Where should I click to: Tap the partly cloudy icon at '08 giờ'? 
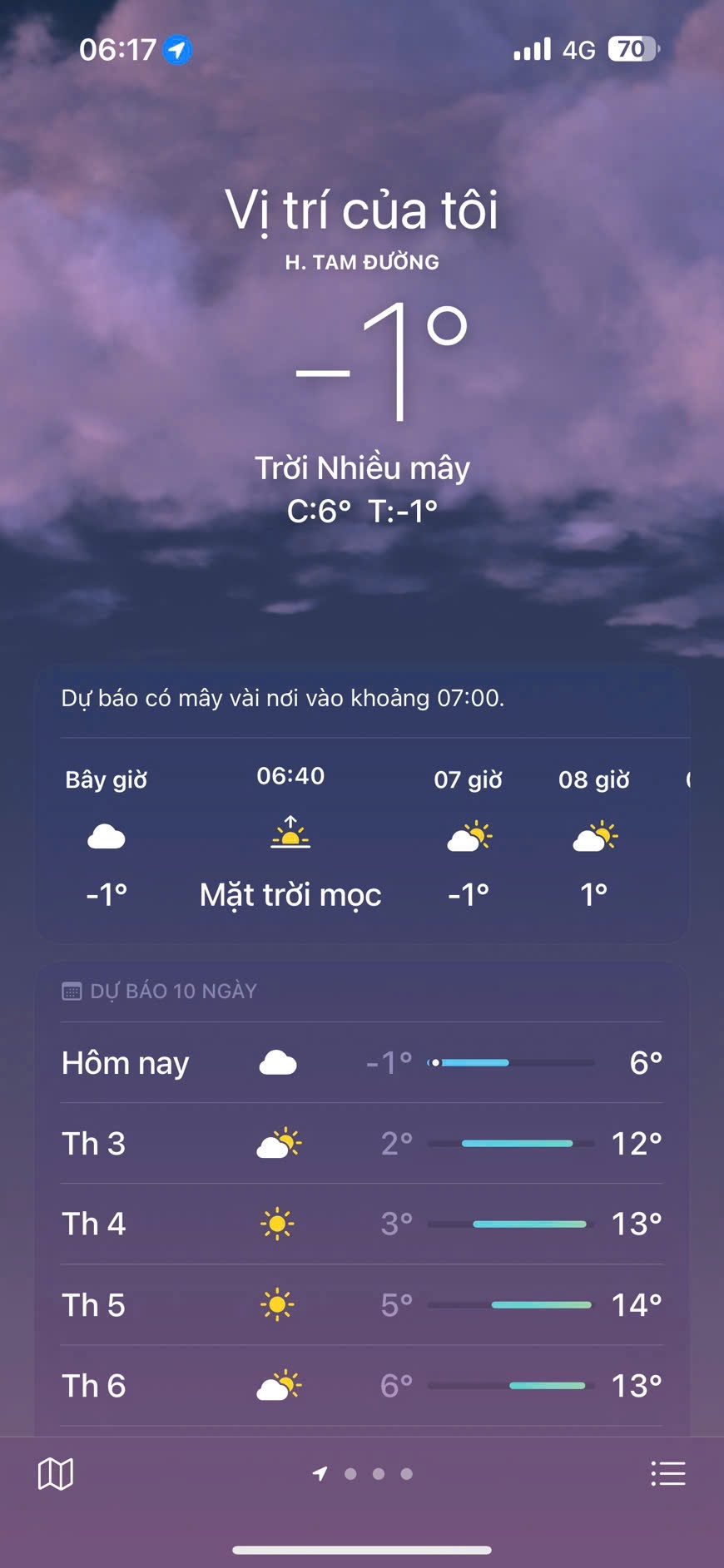click(x=593, y=838)
